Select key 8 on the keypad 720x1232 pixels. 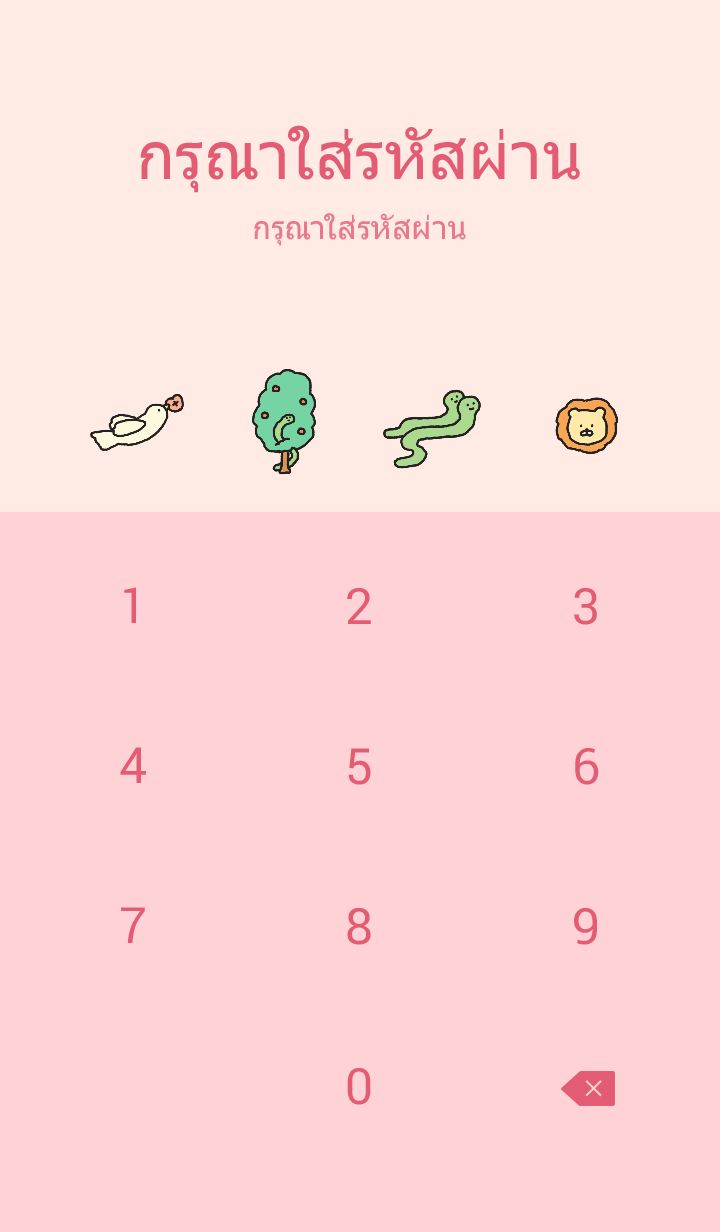(359, 927)
